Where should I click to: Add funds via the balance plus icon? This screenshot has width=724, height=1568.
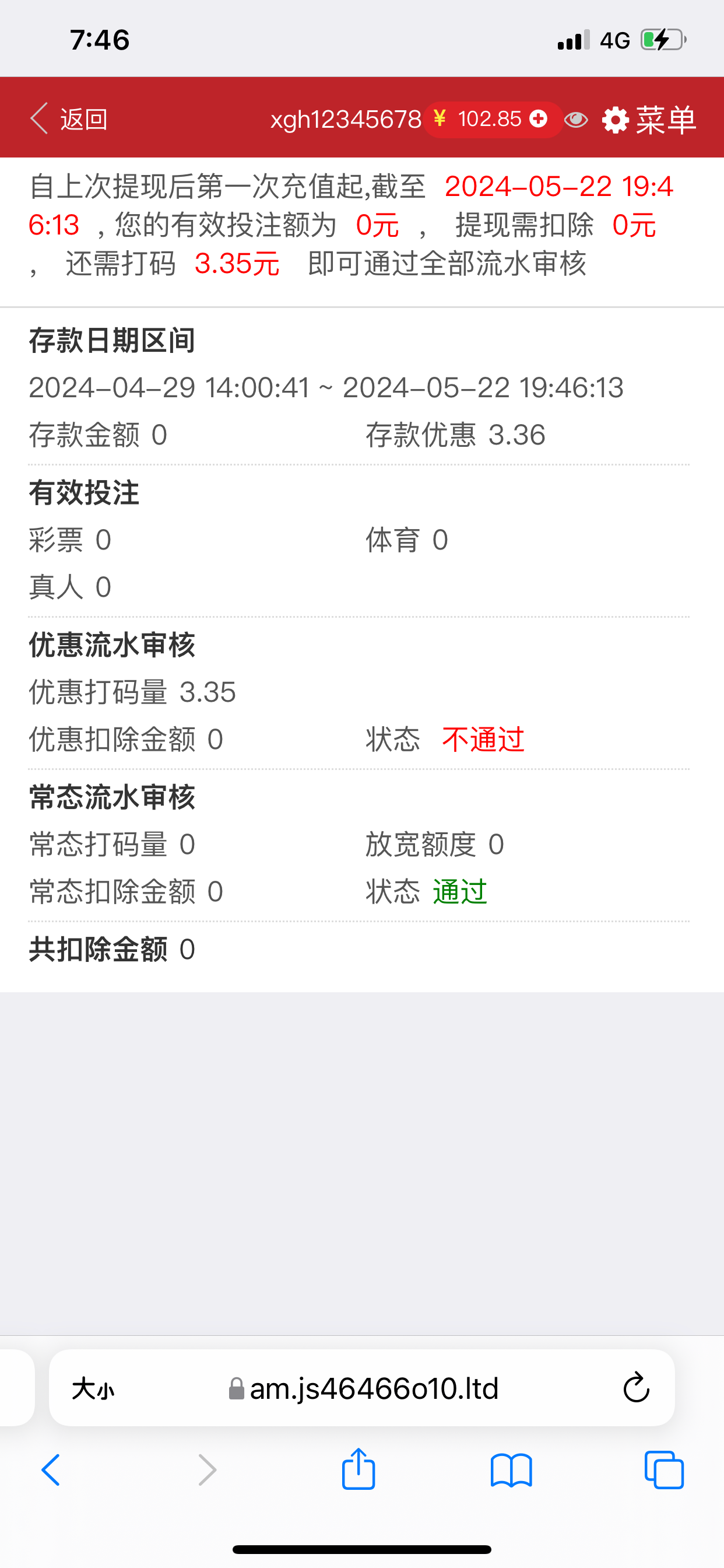pyautogui.click(x=539, y=118)
